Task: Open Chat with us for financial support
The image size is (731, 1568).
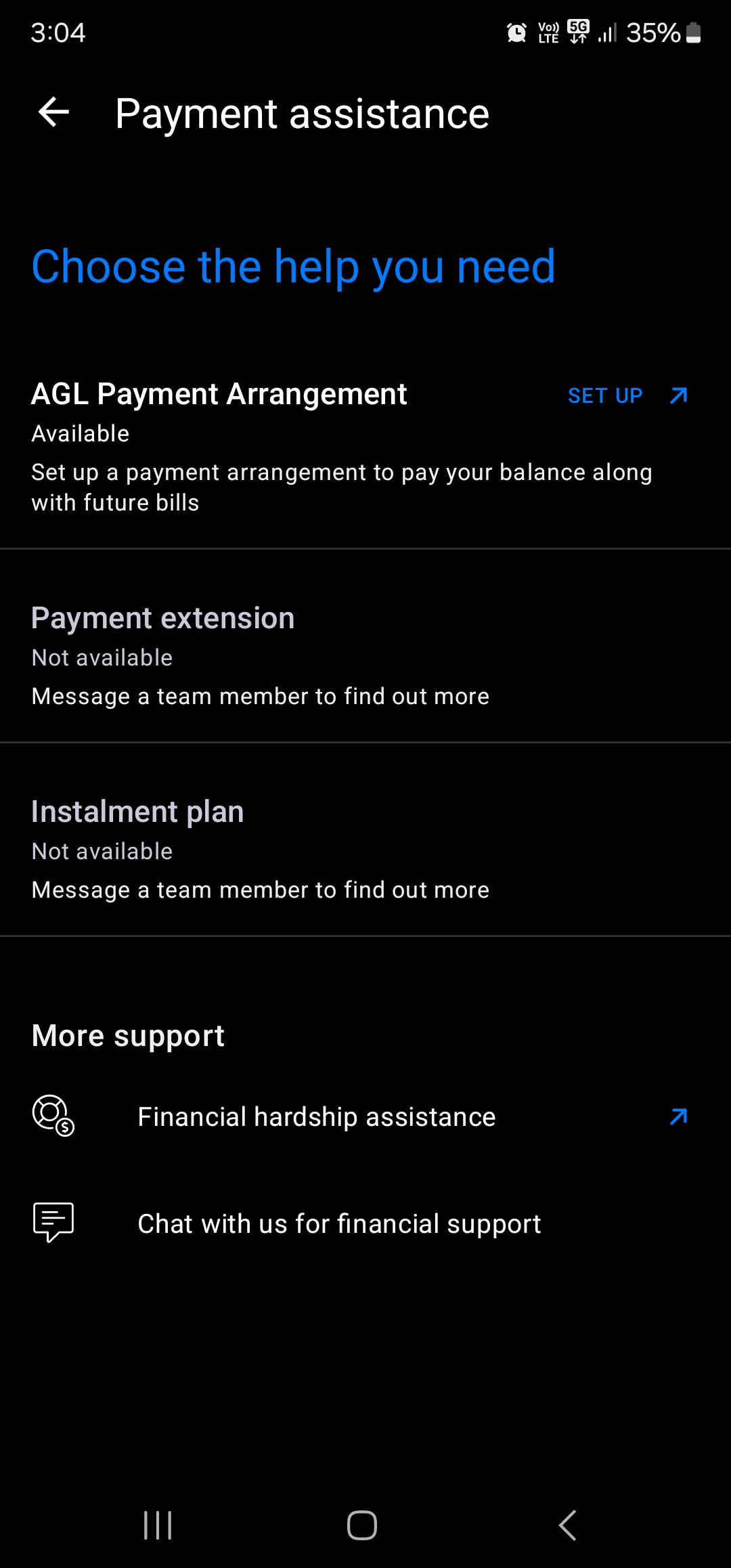Action: (x=338, y=1223)
